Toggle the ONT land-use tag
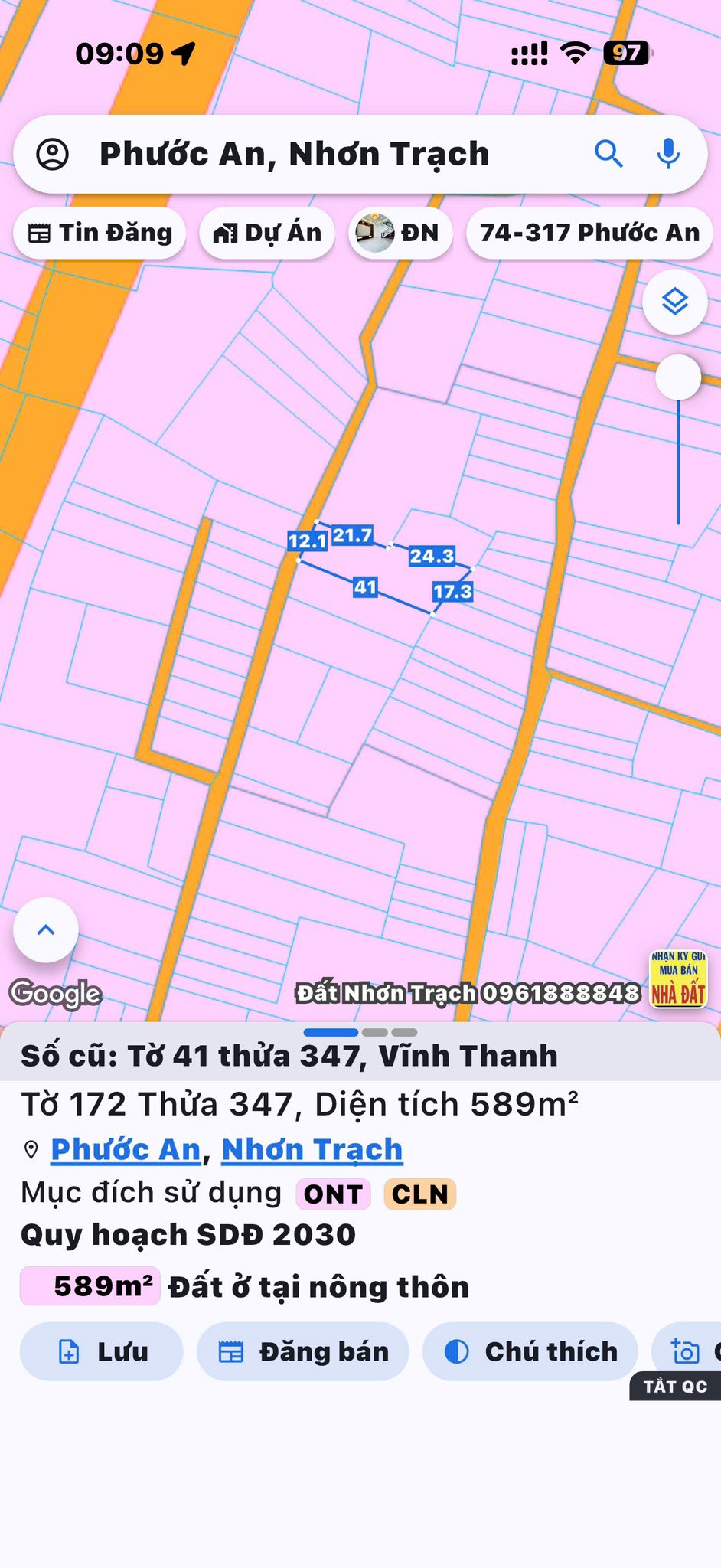Viewport: 721px width, 1568px height. (x=332, y=1193)
